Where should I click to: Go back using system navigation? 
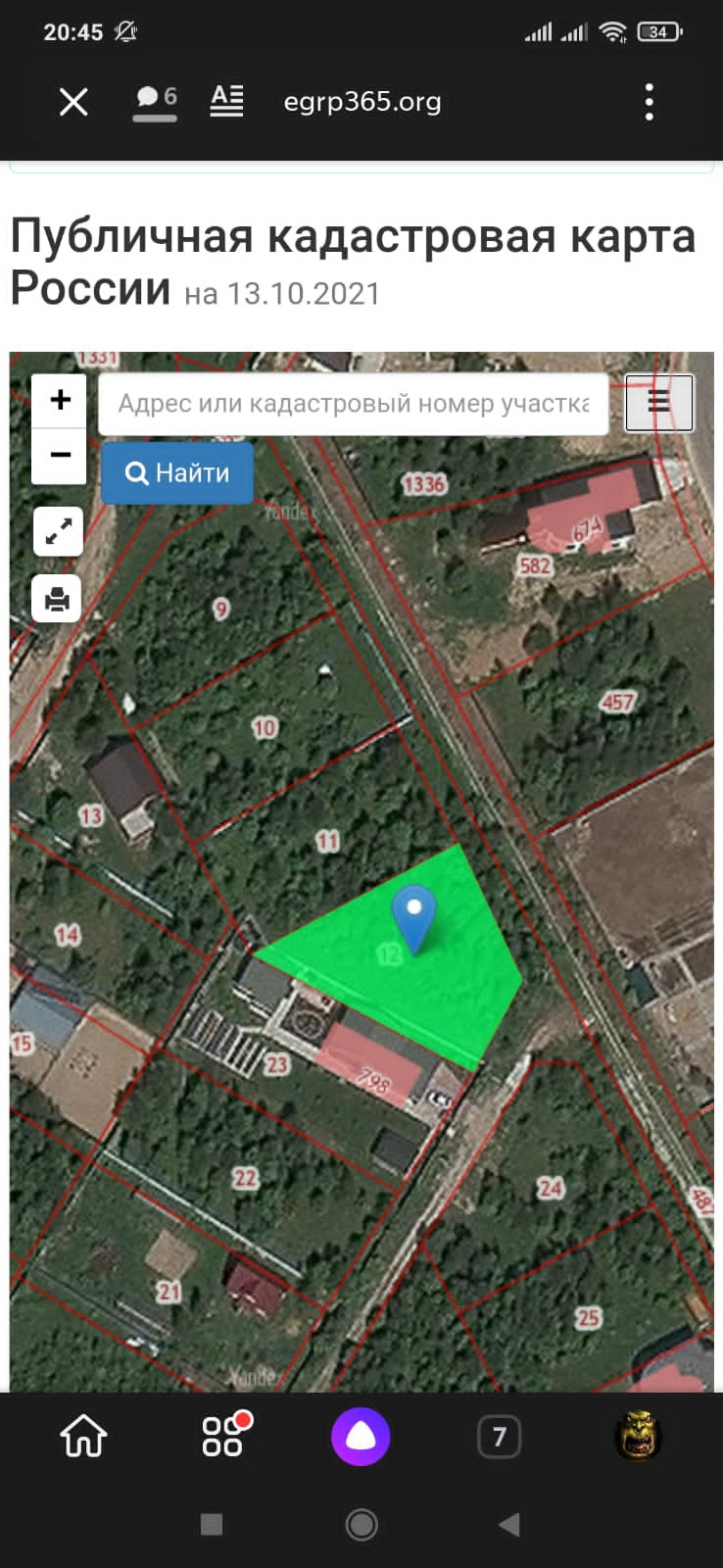tap(508, 1525)
